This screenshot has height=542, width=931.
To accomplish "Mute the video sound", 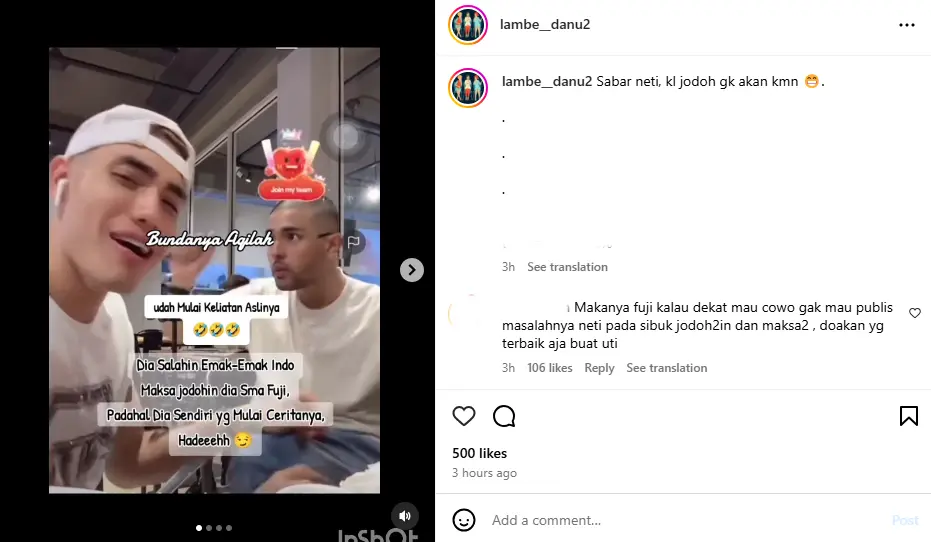I will [x=404, y=516].
